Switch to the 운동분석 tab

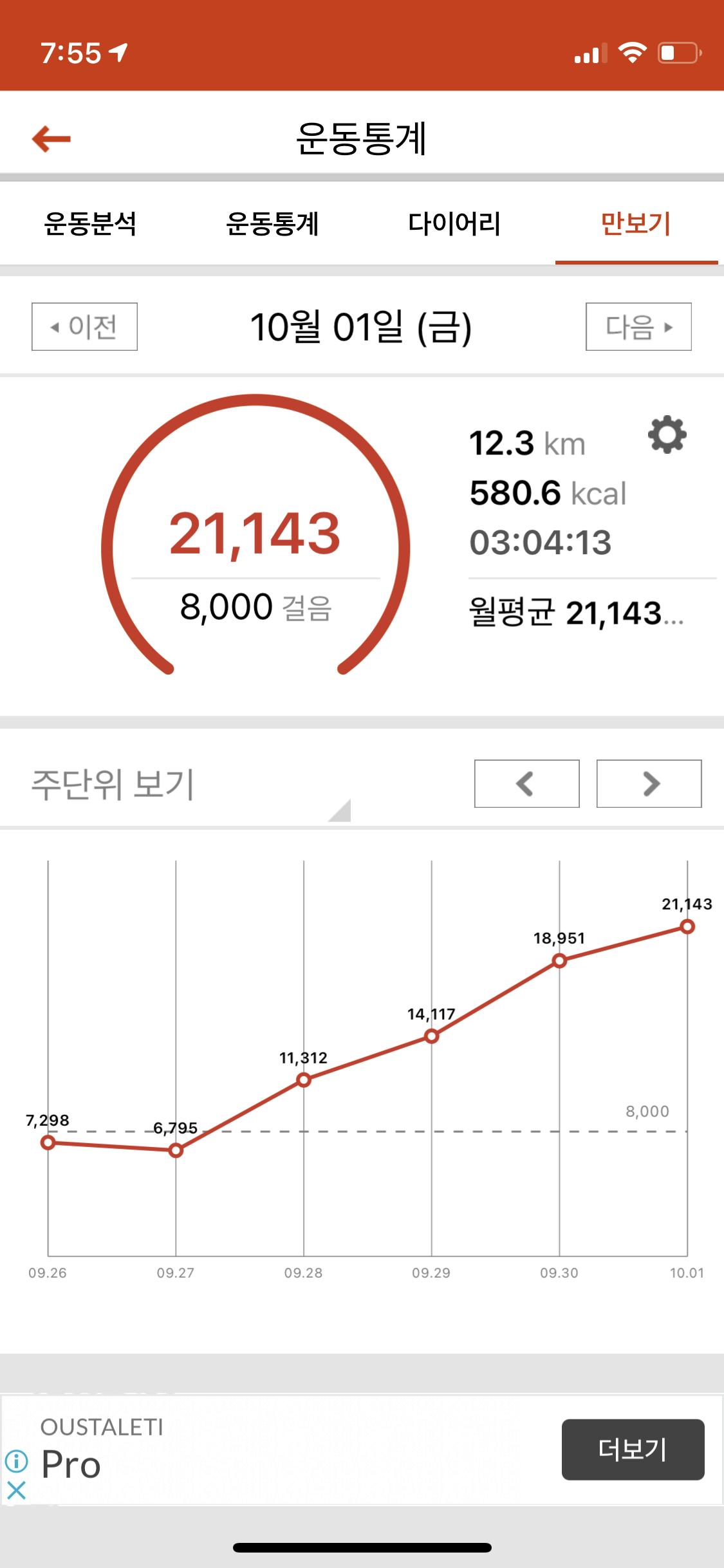pyautogui.click(x=90, y=224)
